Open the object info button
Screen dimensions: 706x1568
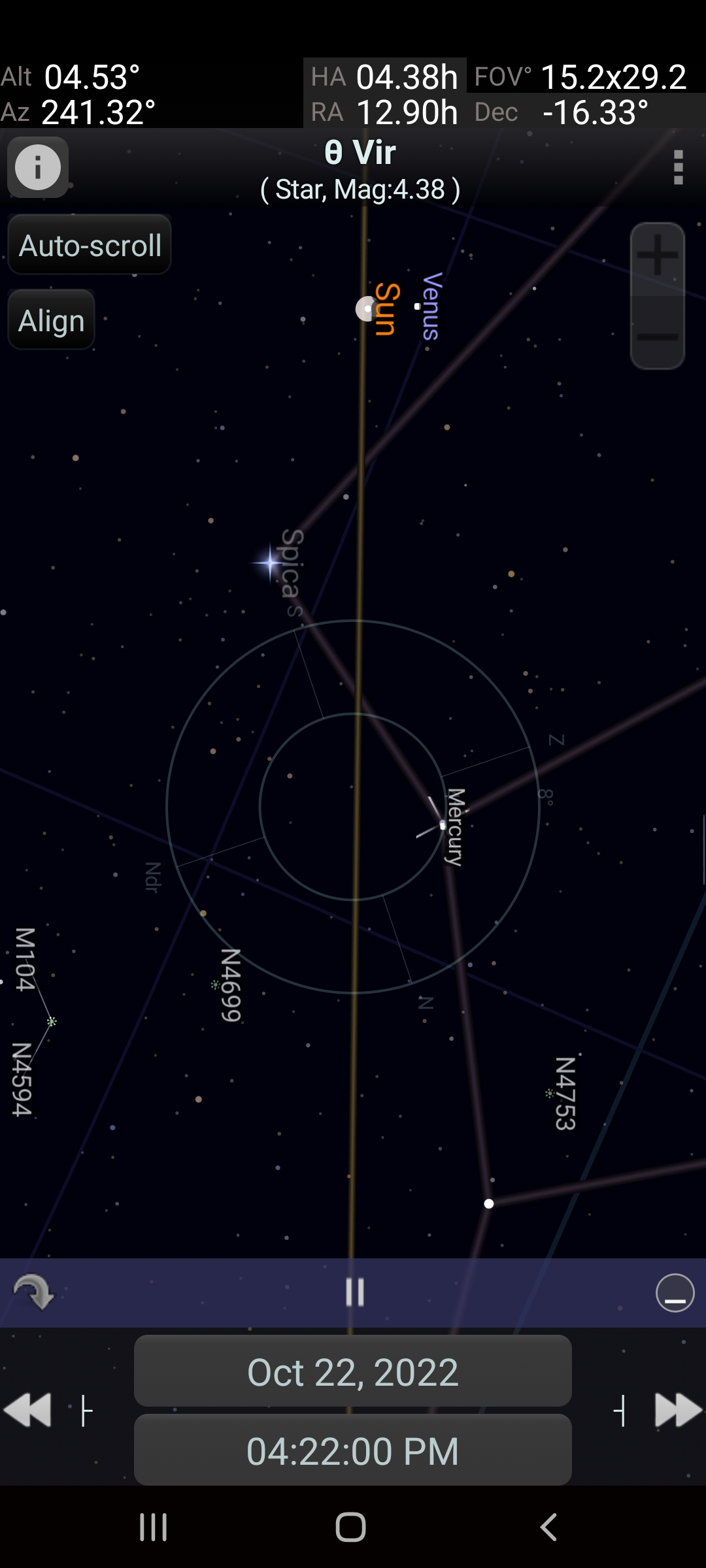tap(38, 167)
